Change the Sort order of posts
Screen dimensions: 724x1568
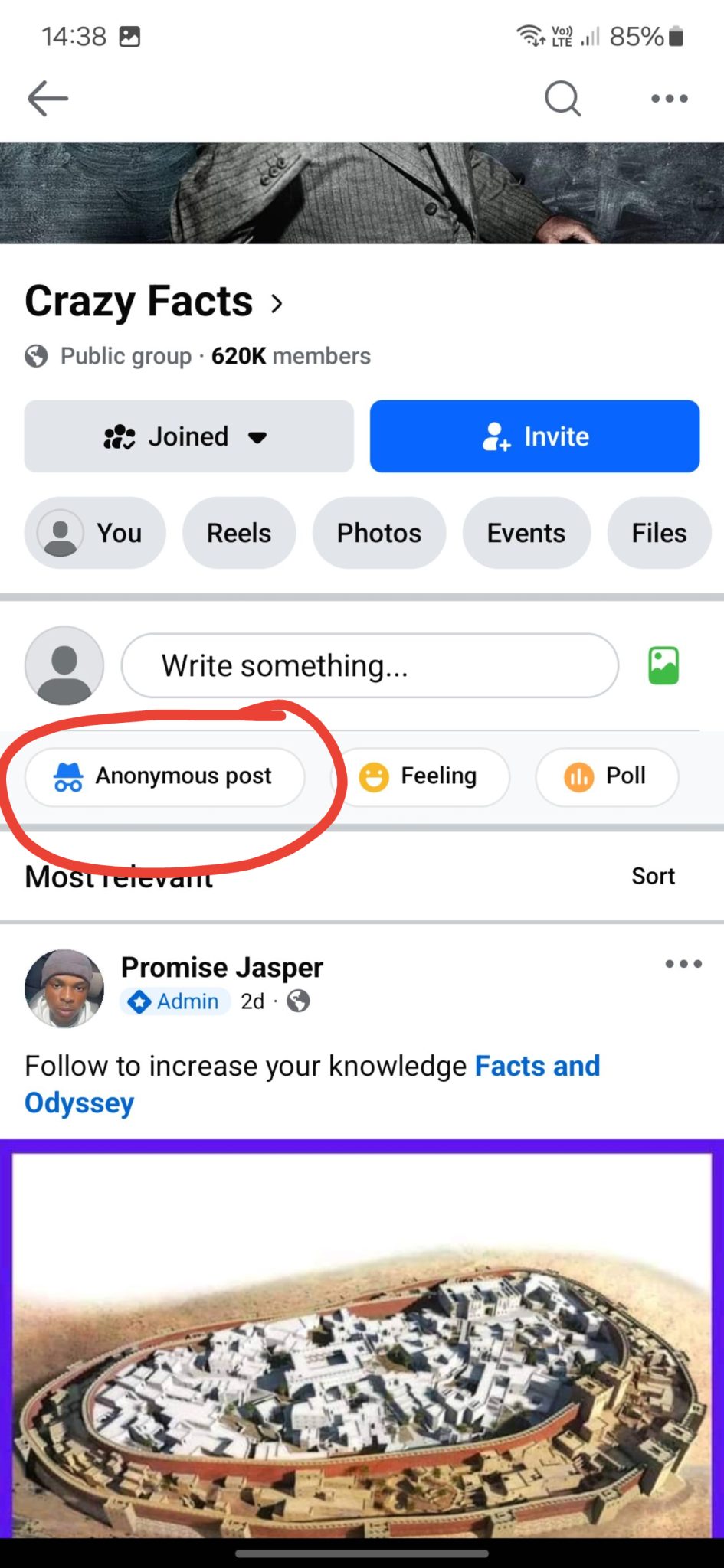coord(653,875)
